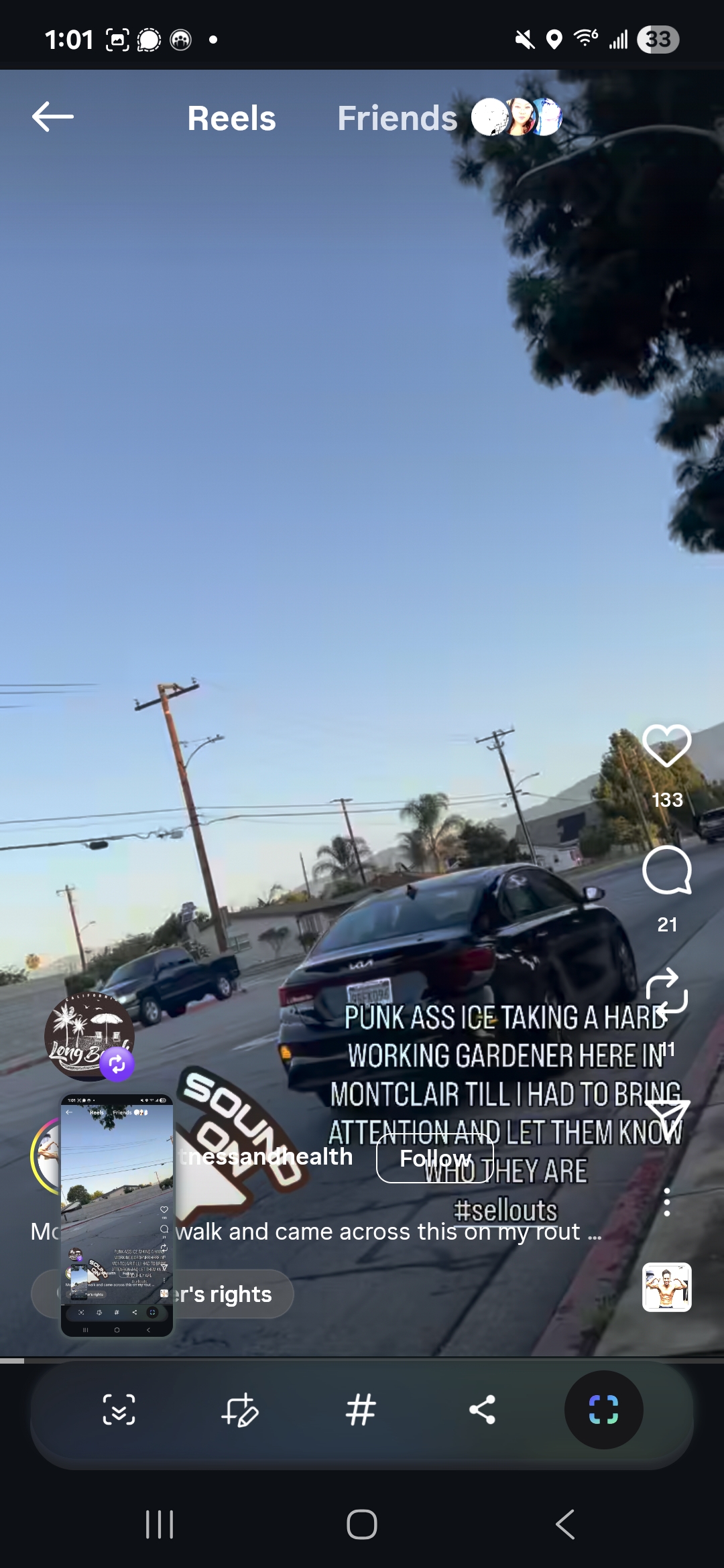Open the audio thumbnail for this reel

click(x=666, y=1287)
